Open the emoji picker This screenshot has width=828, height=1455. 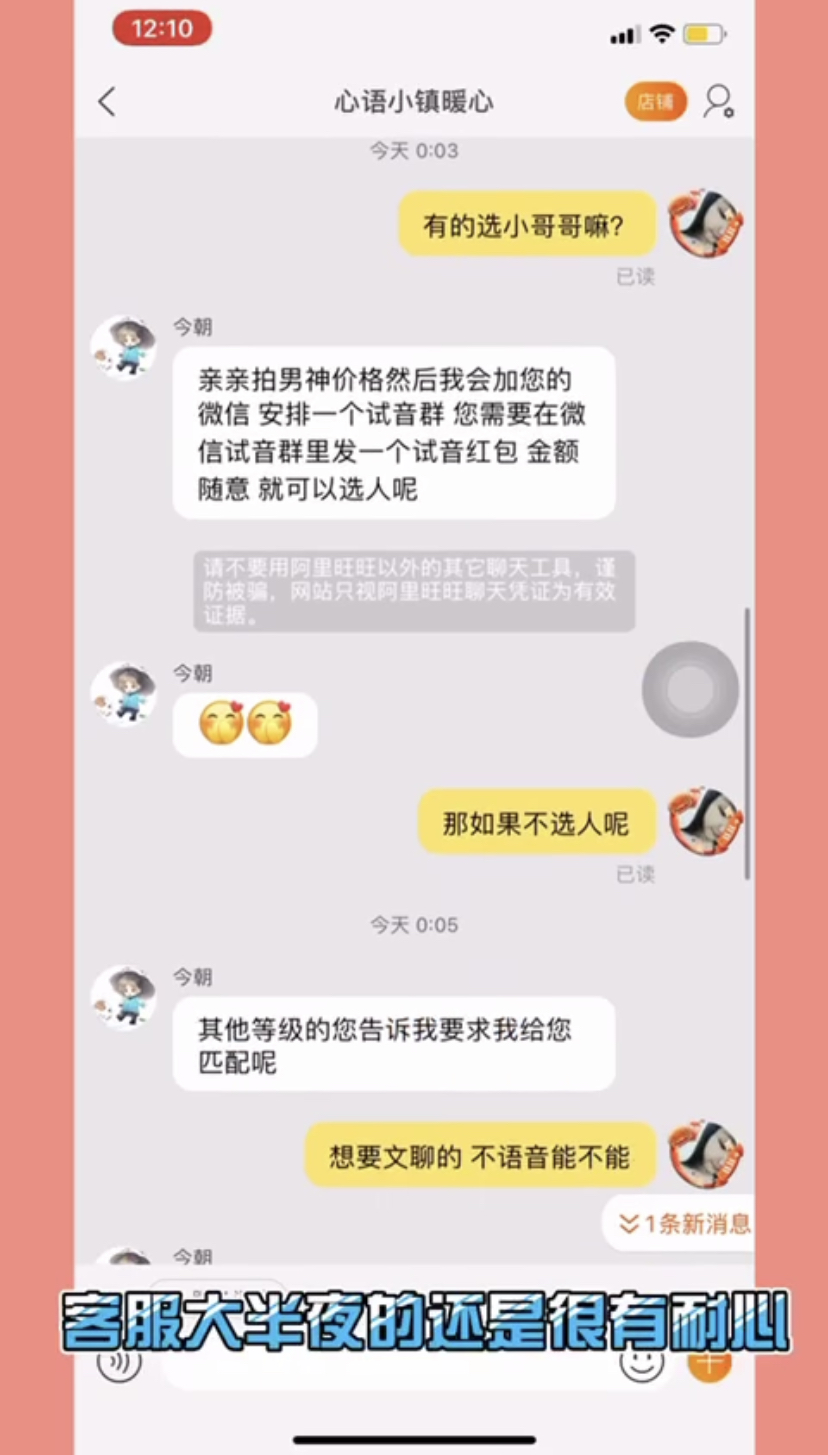coord(641,1360)
